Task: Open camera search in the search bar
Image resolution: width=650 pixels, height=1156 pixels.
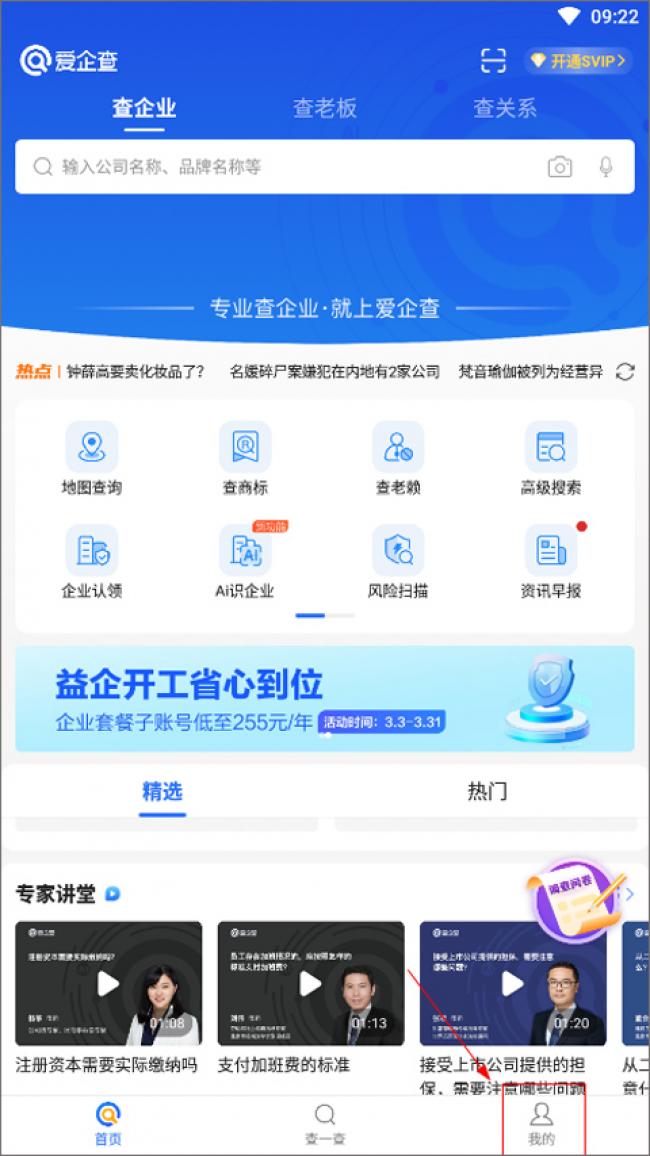Action: (x=560, y=167)
